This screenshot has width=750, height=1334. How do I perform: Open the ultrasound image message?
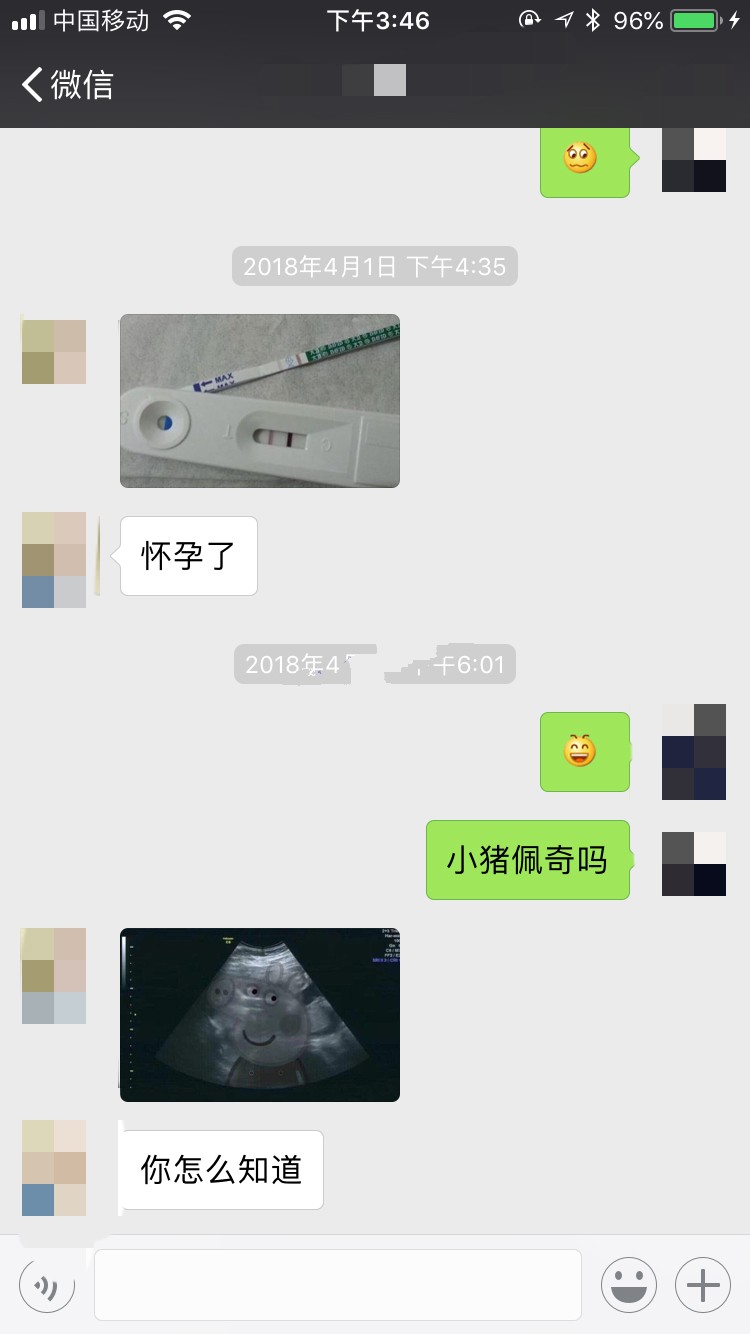(260, 1015)
